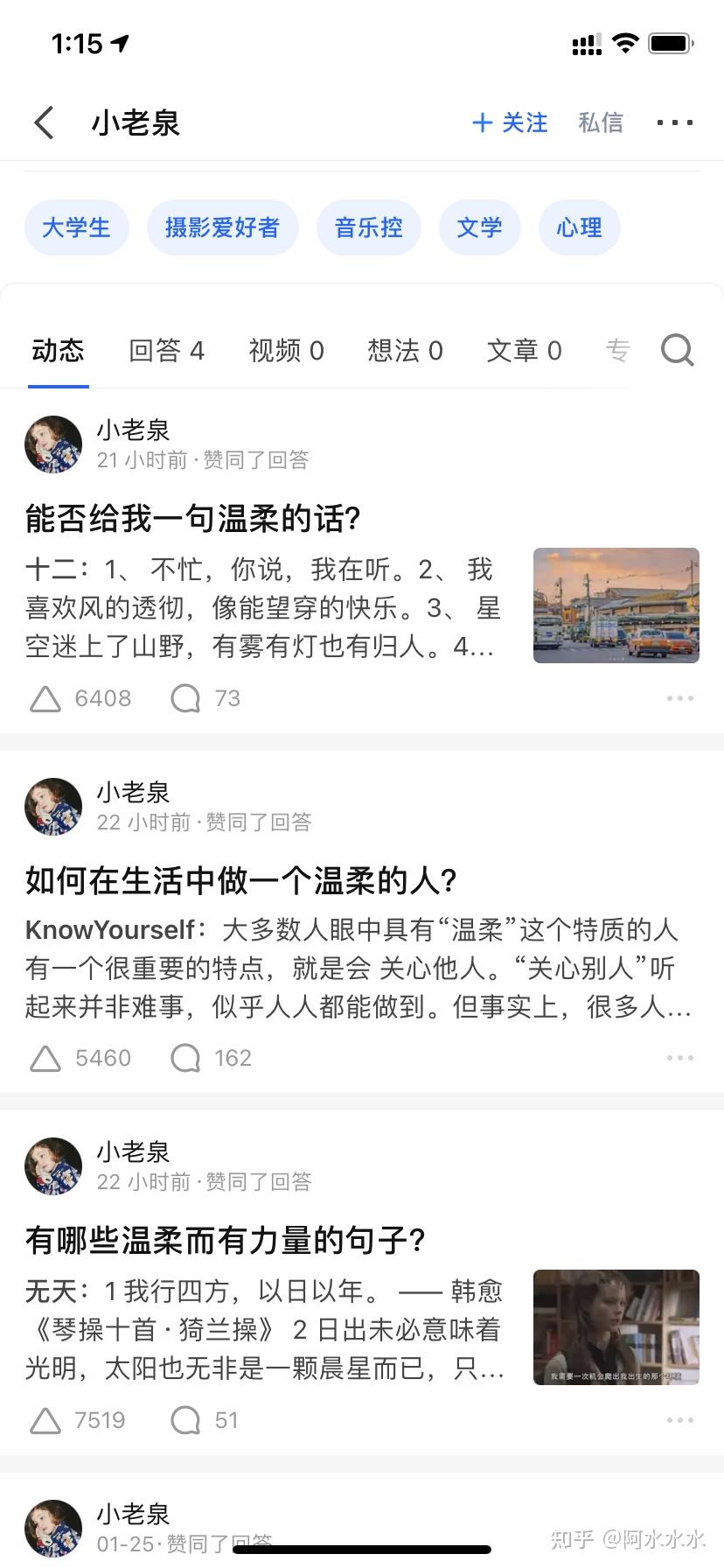Search within this user's content
This screenshot has height=1568, width=724.
pos(678,351)
